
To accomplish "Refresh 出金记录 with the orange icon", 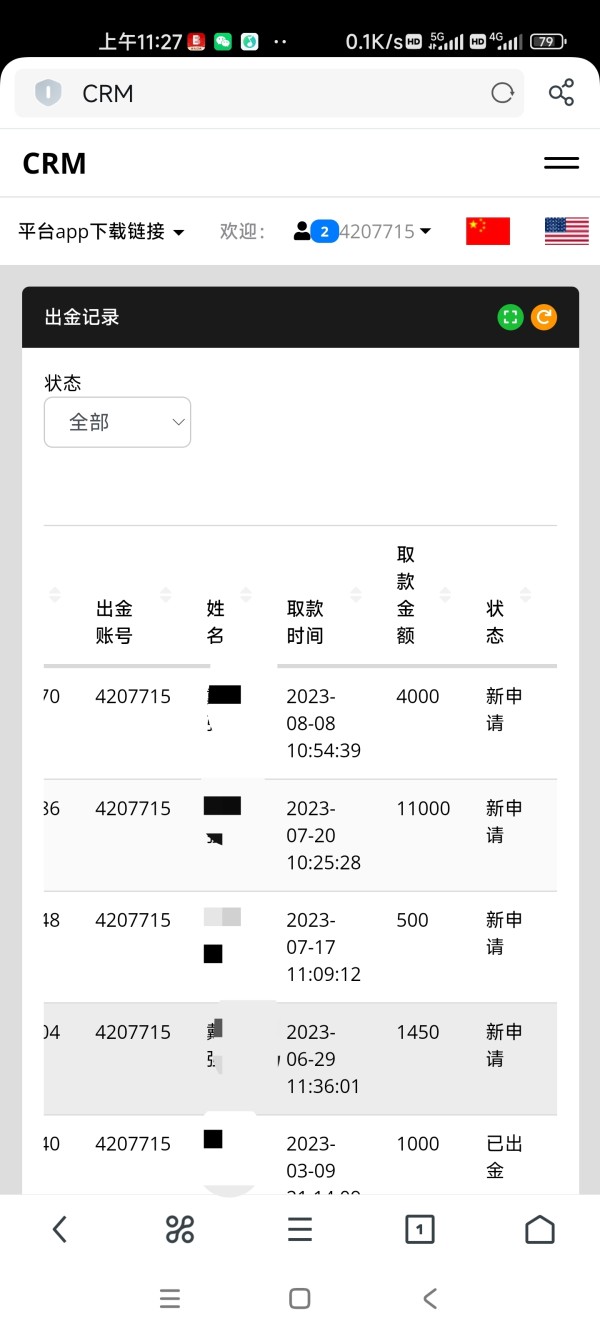I will pos(544,318).
